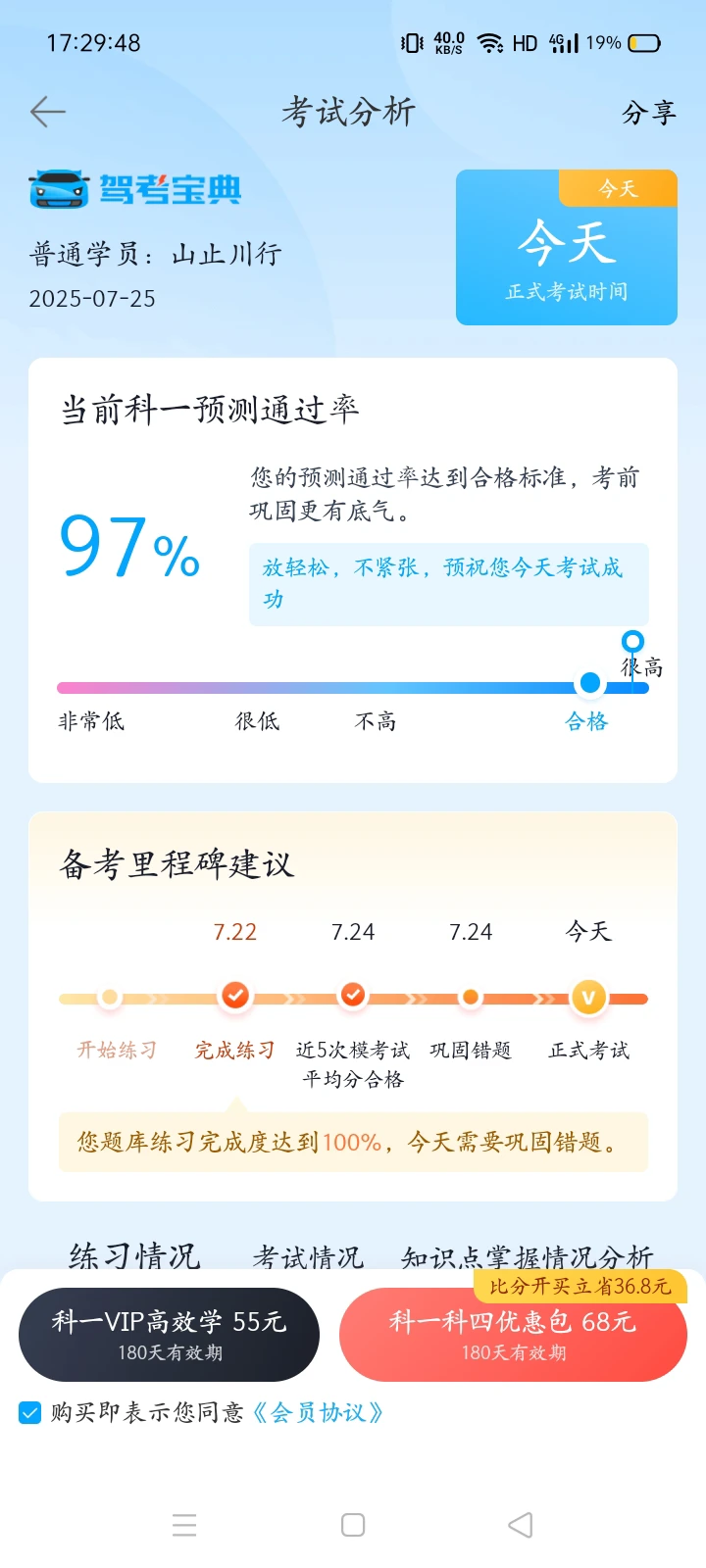Select the 完成练习 milestone marker
Viewport: 706px width, 1568px height.
pos(235,996)
